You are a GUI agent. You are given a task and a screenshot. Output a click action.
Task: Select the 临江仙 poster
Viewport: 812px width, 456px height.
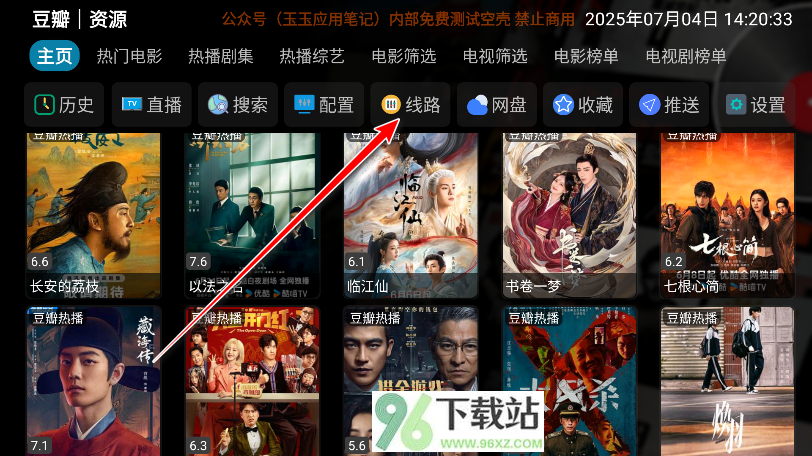coord(410,215)
